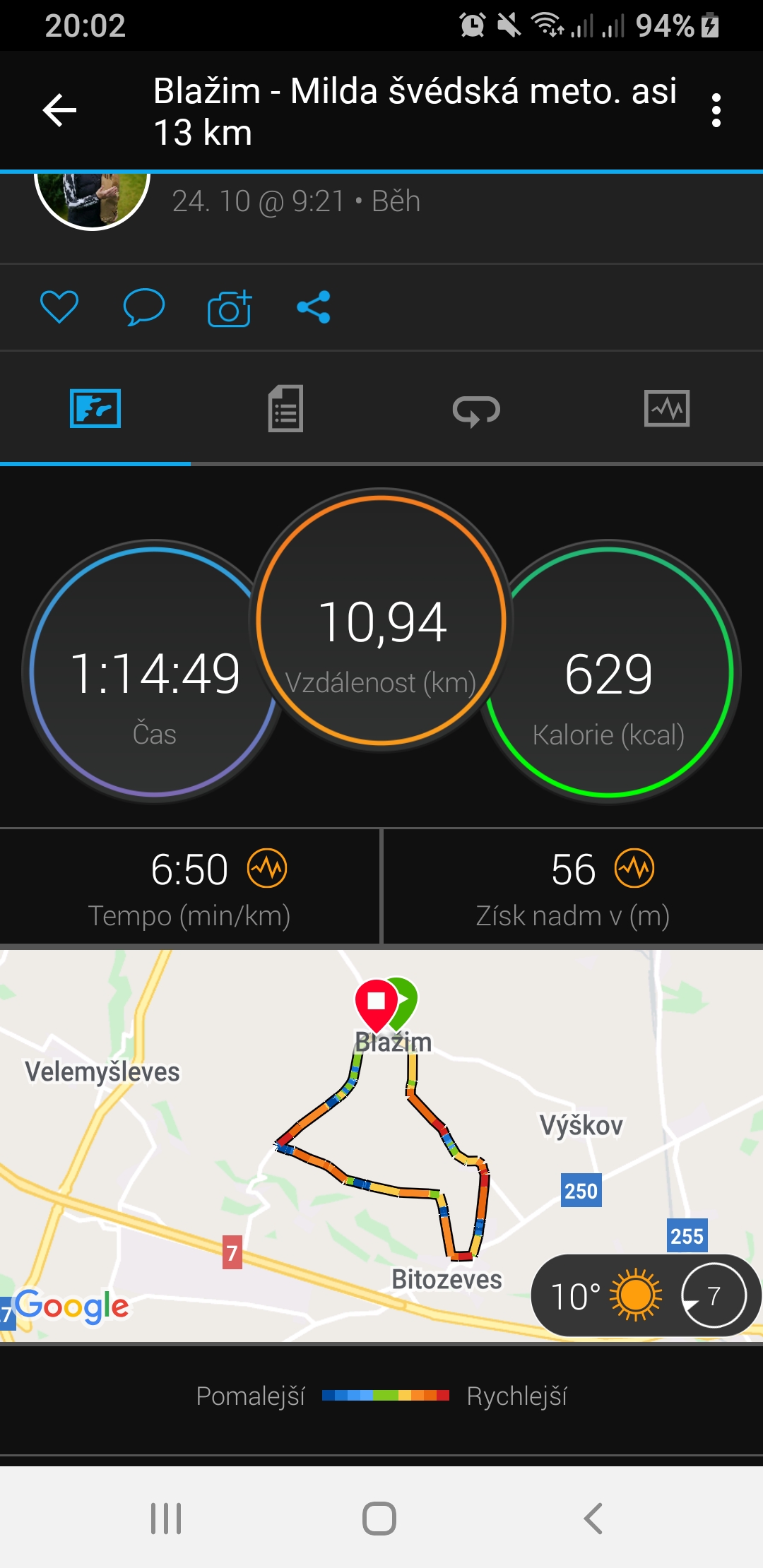Open the comments bubble

coord(144,307)
